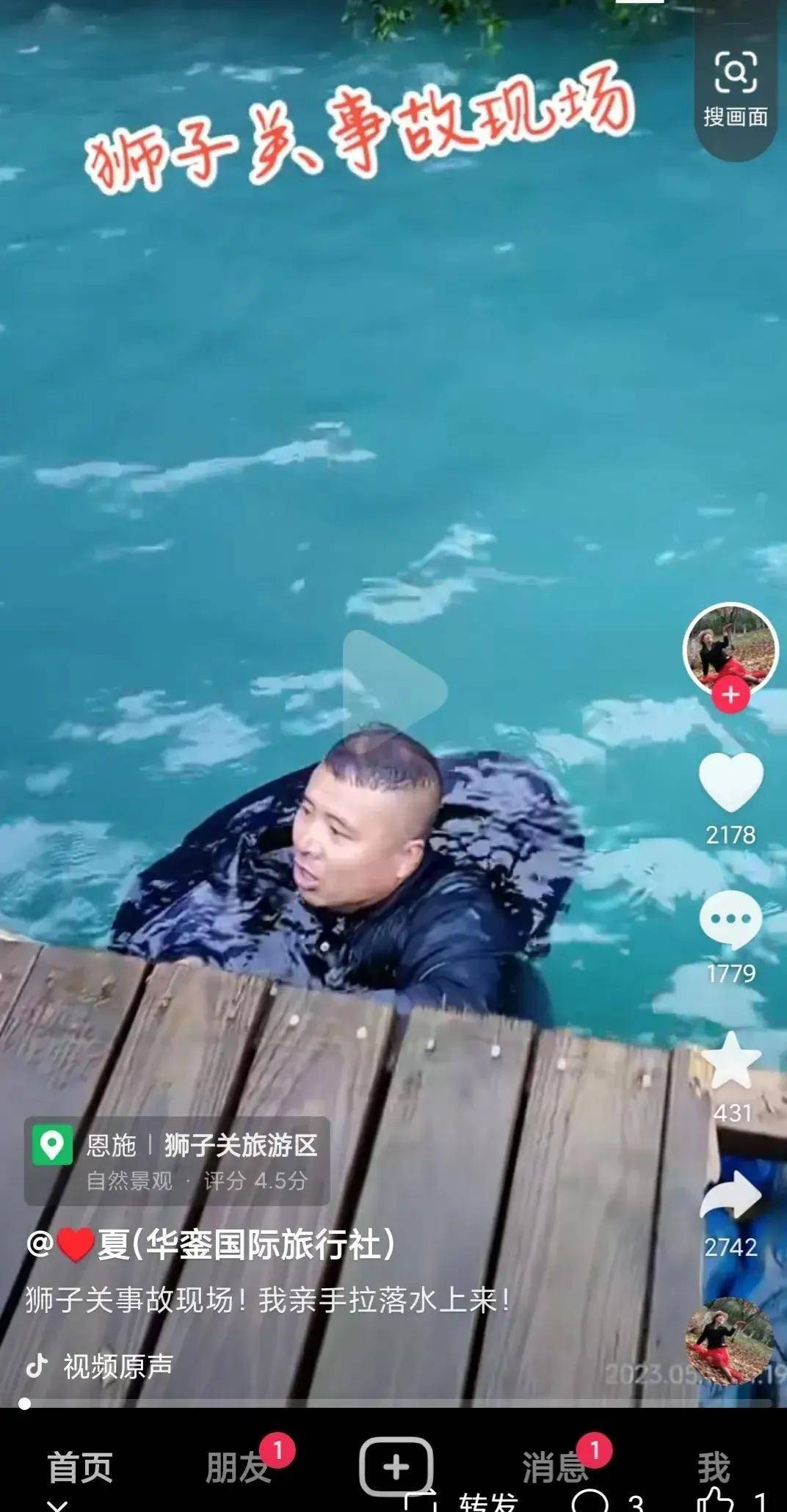Switch to the 首页 tab
Screen dimensions: 787x1512
click(80, 1467)
